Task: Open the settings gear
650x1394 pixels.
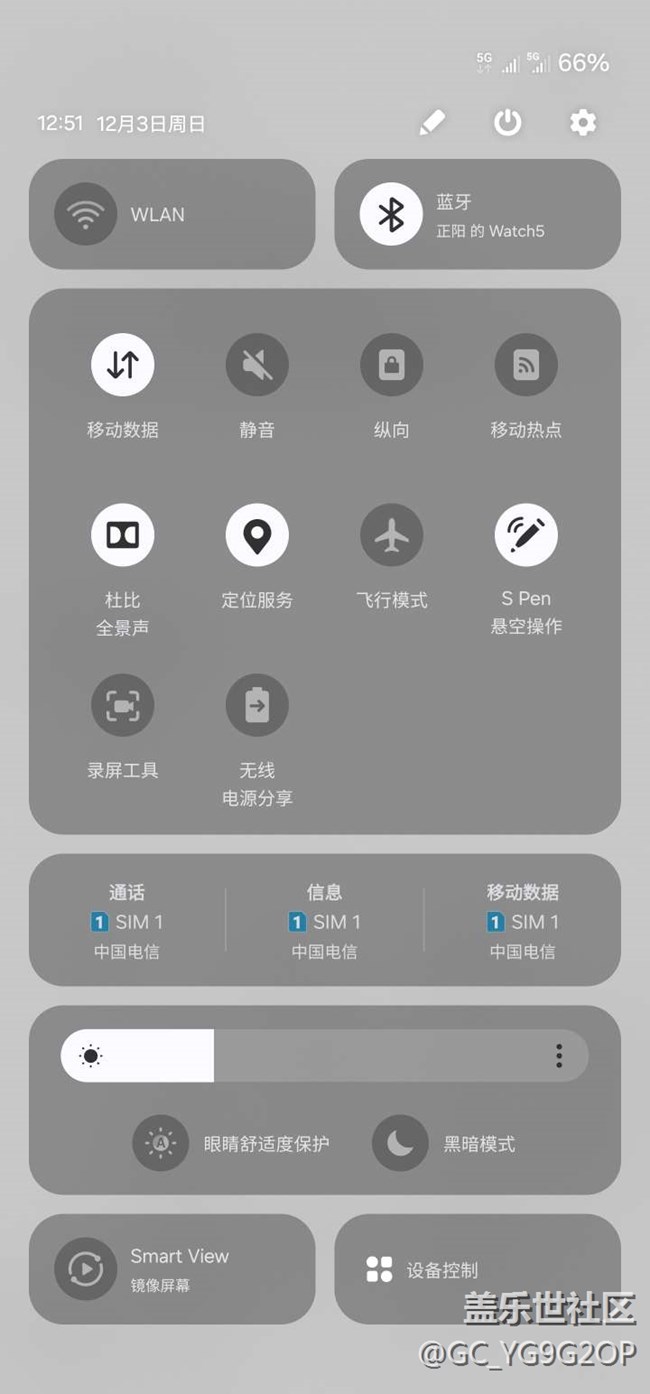Action: click(583, 123)
